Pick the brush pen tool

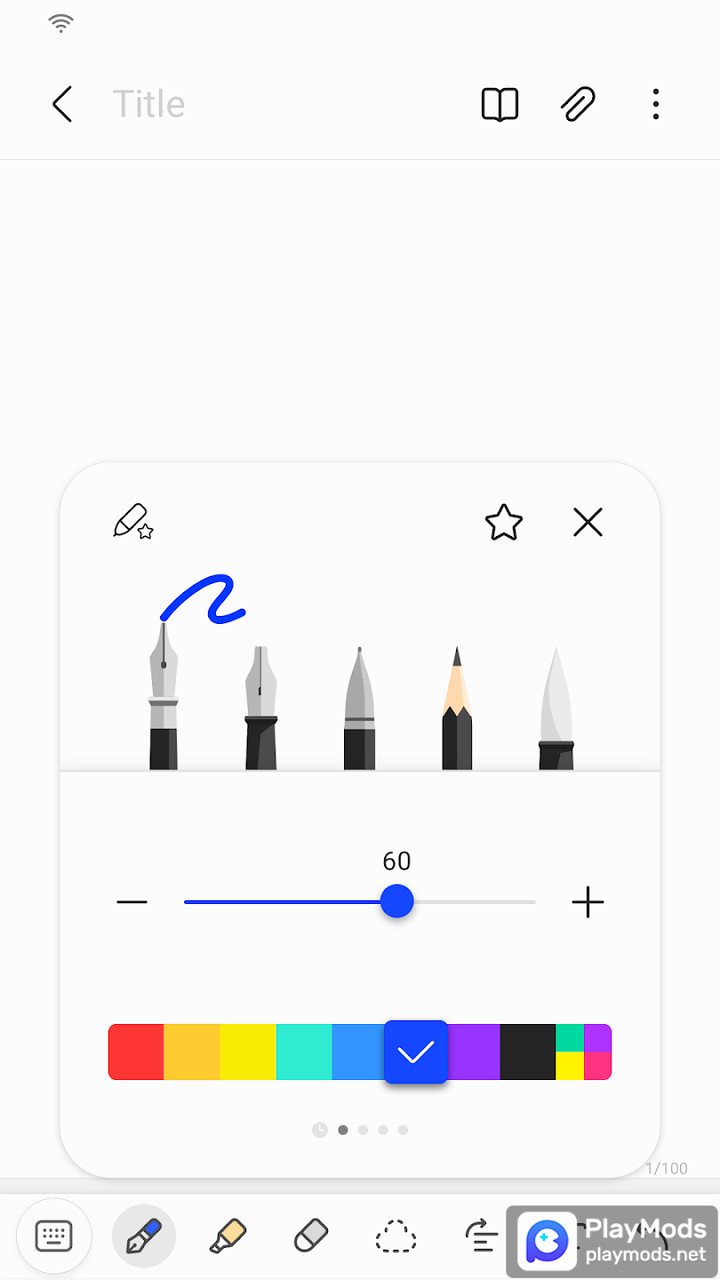pos(556,708)
